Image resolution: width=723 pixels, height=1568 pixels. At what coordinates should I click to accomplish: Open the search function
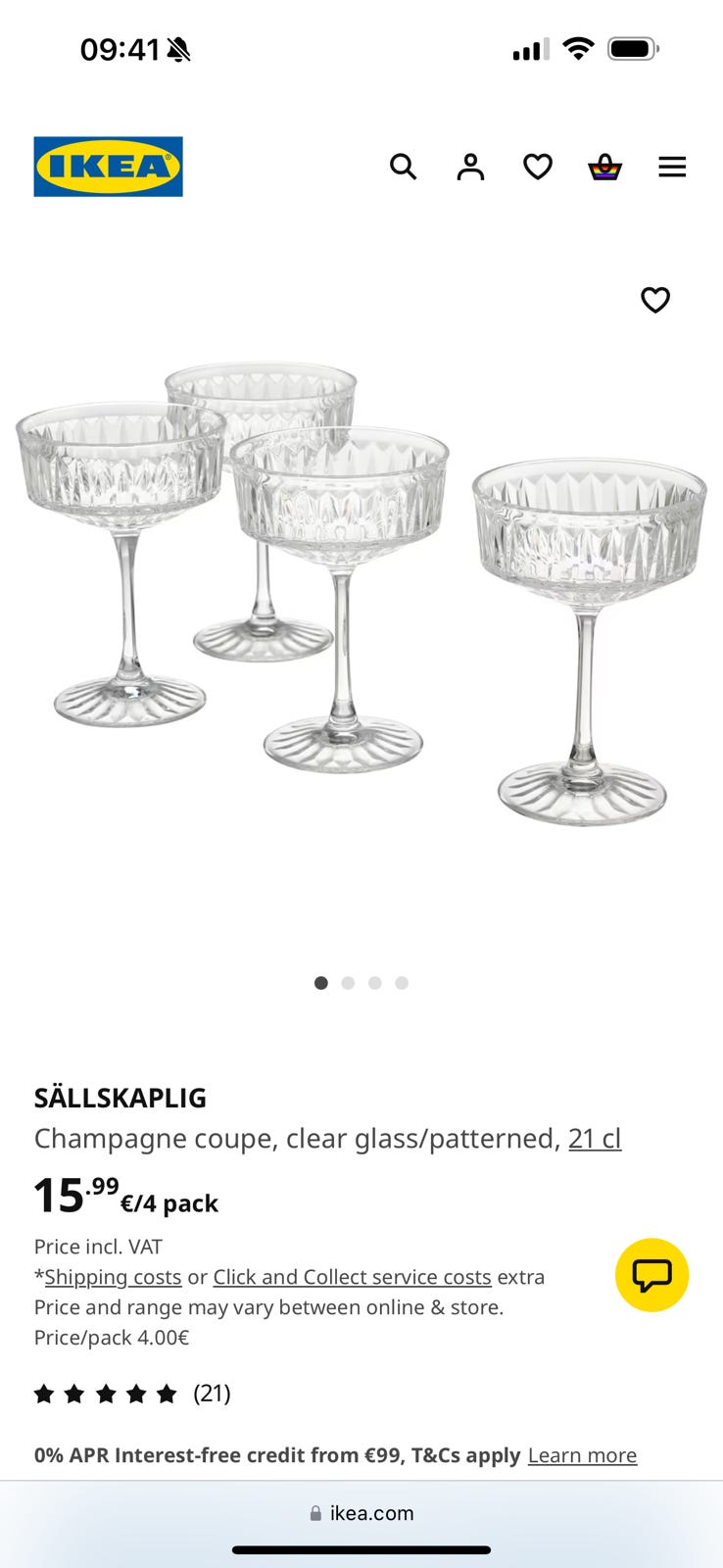click(404, 167)
